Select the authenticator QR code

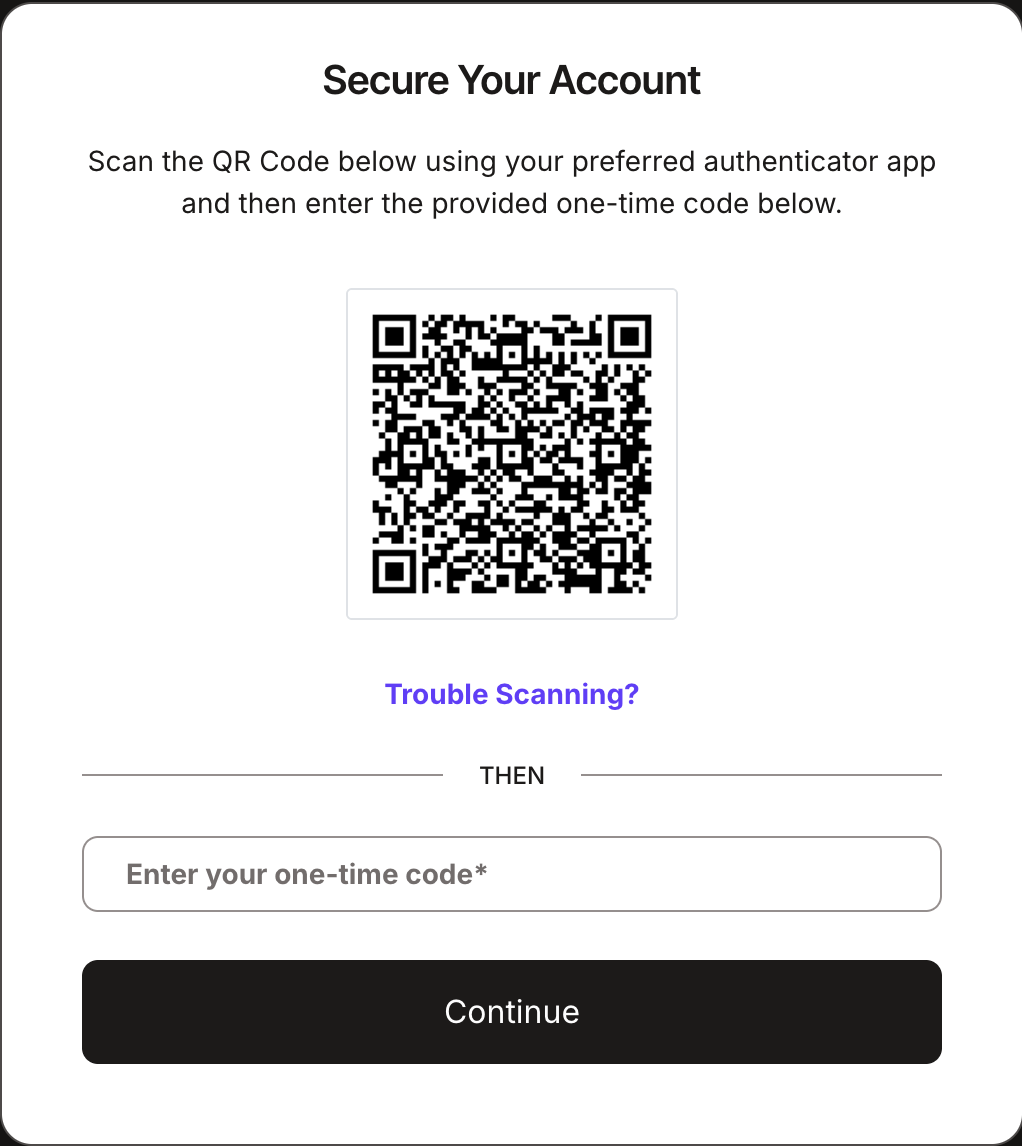click(511, 453)
